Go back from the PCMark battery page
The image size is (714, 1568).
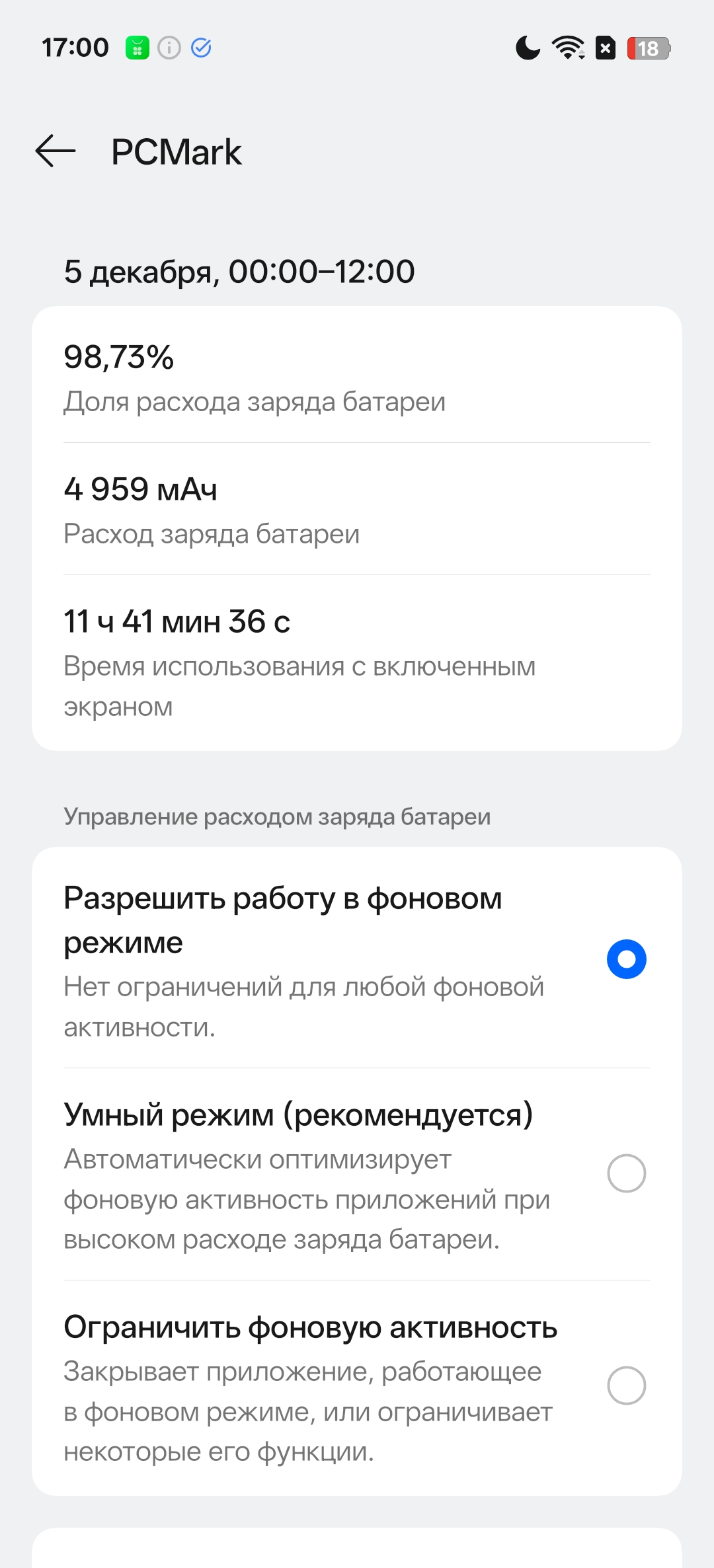pos(56,151)
